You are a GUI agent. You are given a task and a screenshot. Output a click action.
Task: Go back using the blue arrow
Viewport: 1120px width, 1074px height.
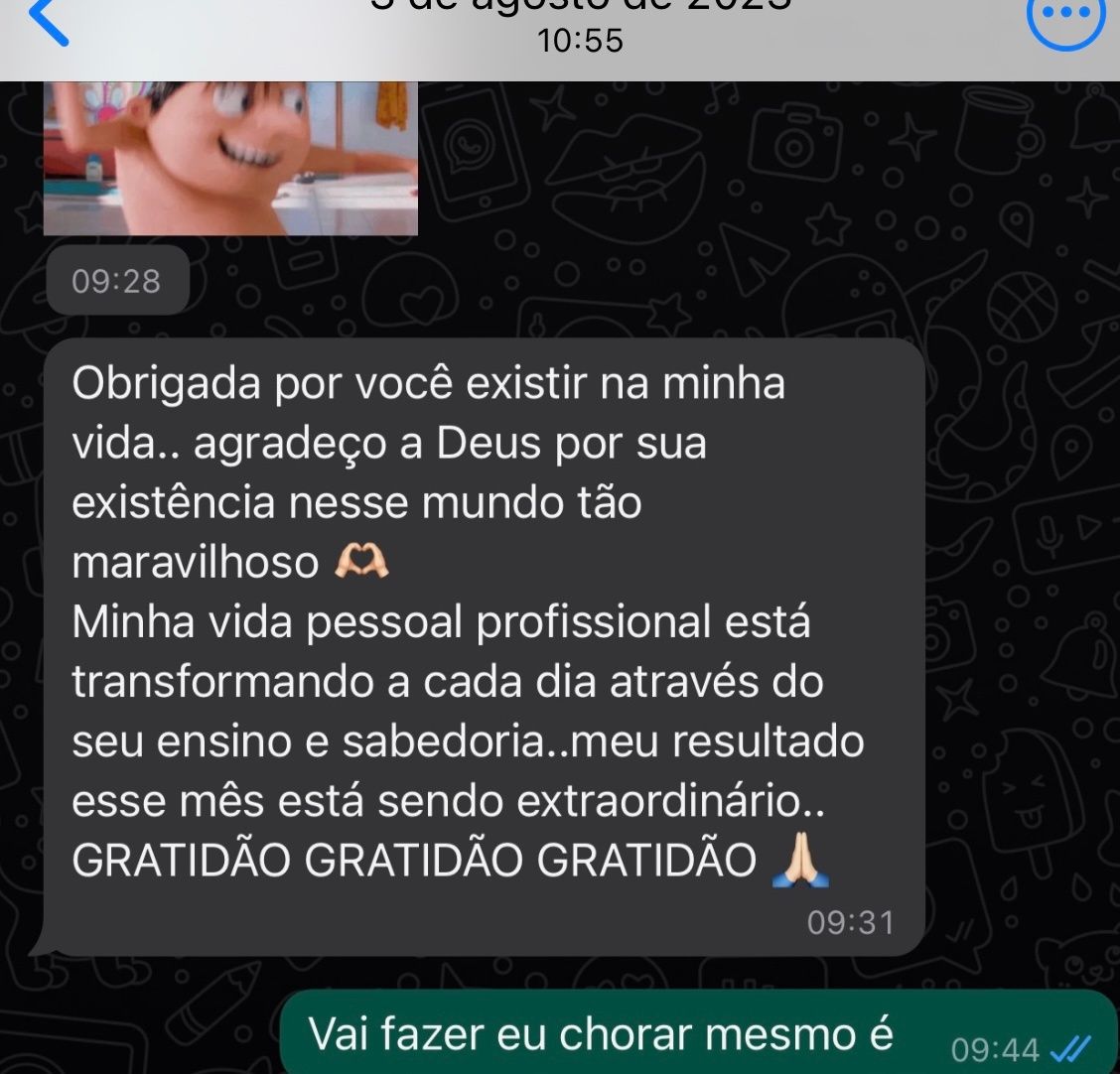48,22
